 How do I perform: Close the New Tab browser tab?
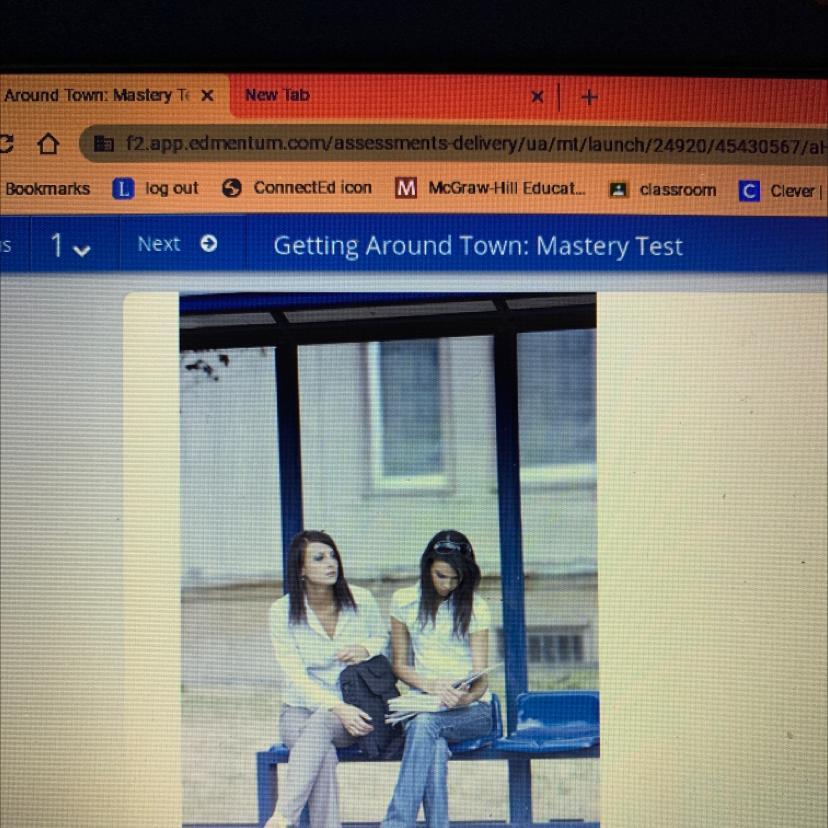[537, 97]
